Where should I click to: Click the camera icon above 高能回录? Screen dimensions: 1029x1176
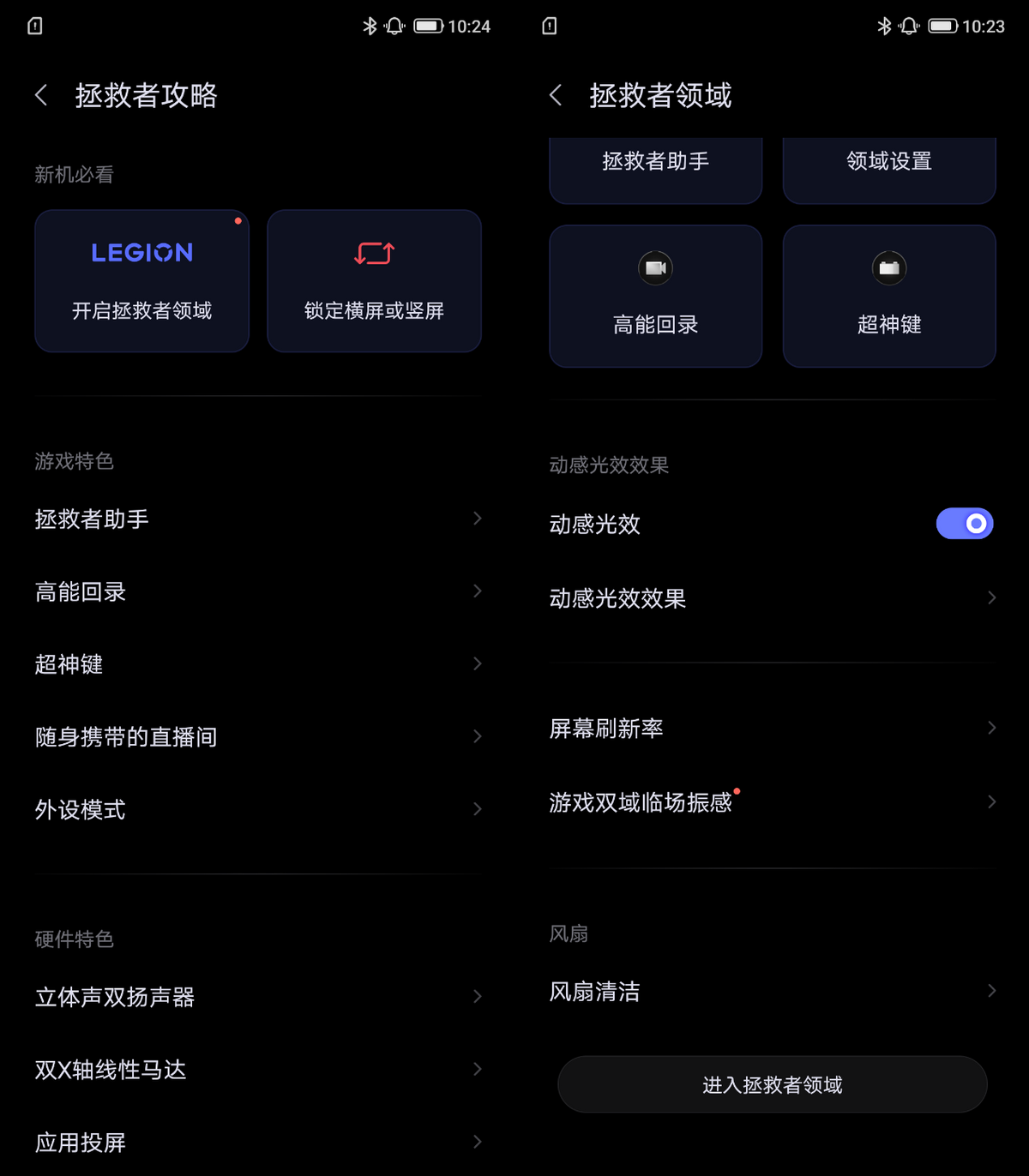click(655, 267)
